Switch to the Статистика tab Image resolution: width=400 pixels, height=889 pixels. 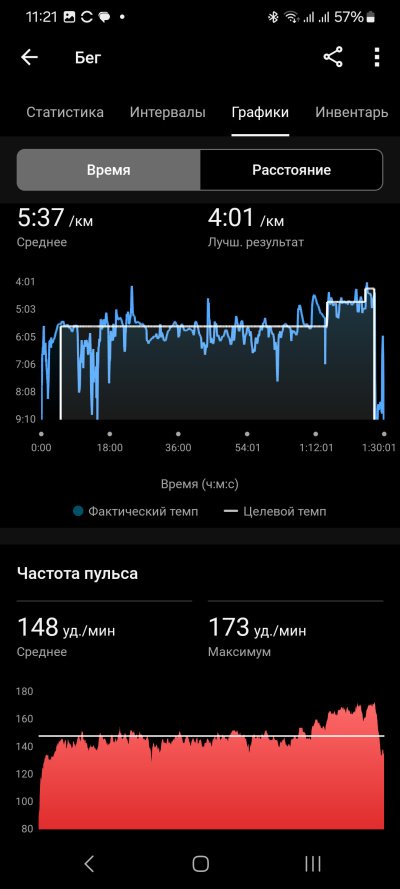(x=65, y=112)
